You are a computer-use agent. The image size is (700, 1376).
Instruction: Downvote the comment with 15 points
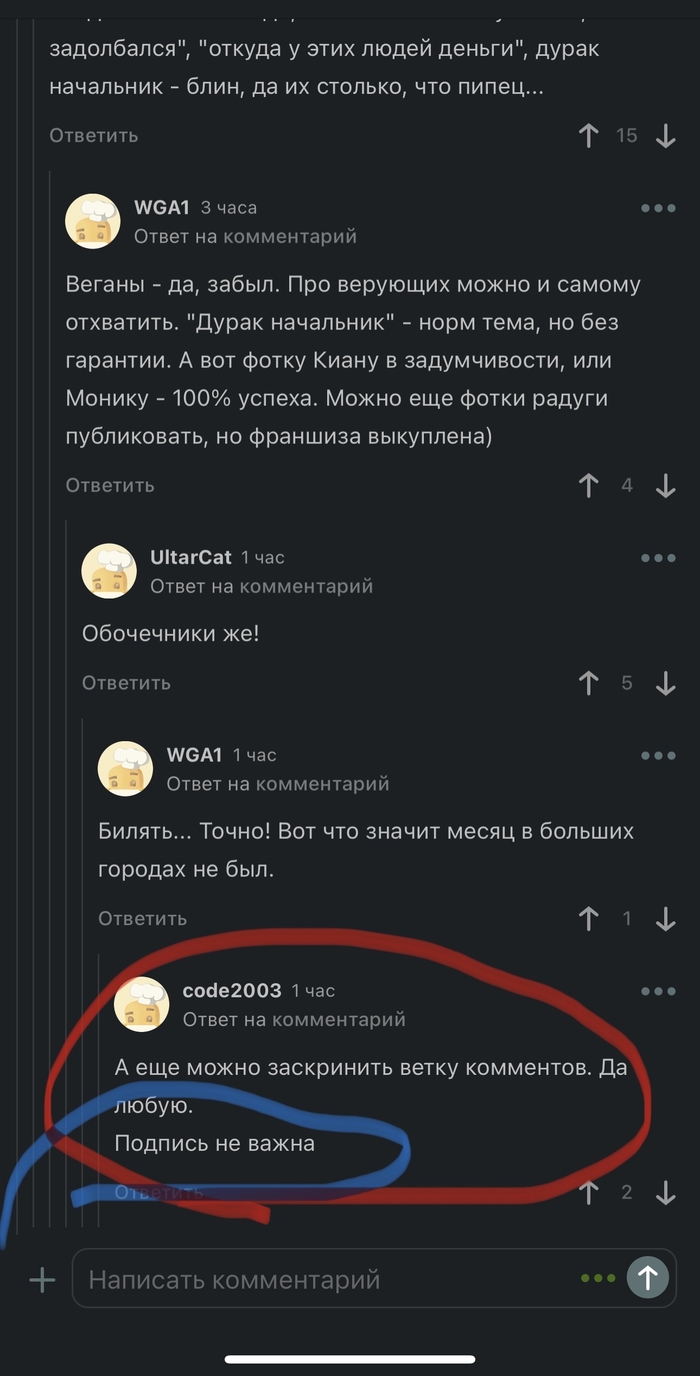click(665, 136)
